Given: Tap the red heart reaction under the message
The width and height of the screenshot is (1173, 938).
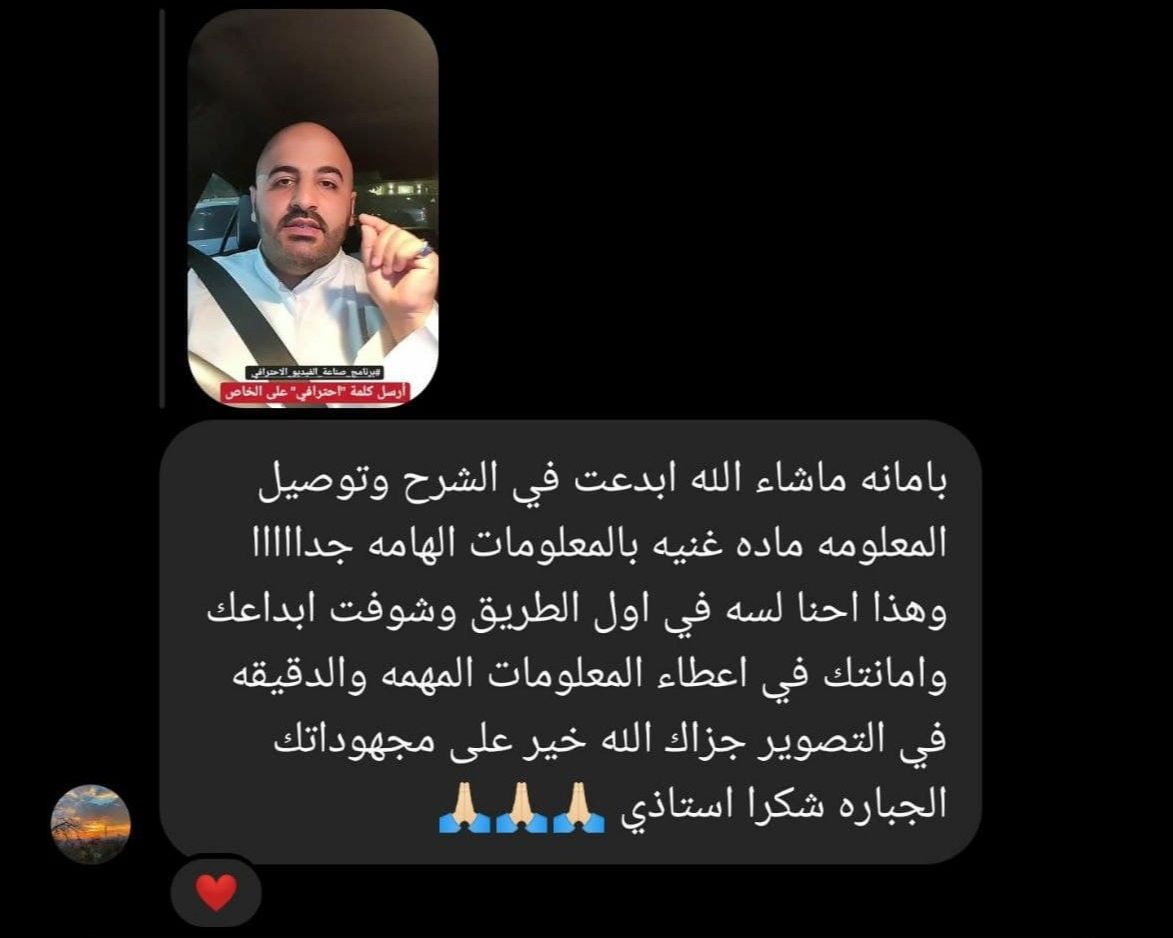Looking at the screenshot, I should coord(216,892).
